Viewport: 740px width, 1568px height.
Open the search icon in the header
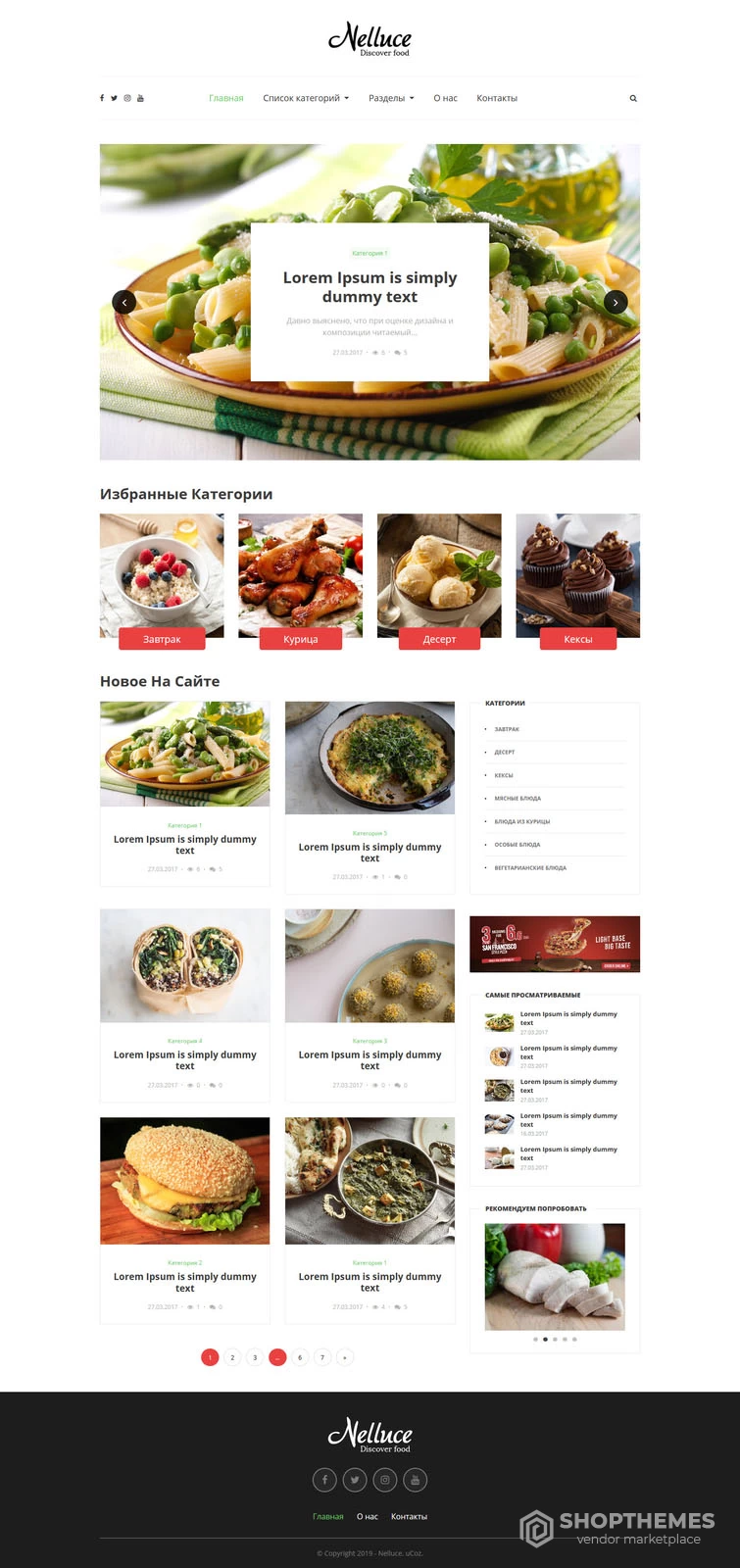pyautogui.click(x=633, y=98)
